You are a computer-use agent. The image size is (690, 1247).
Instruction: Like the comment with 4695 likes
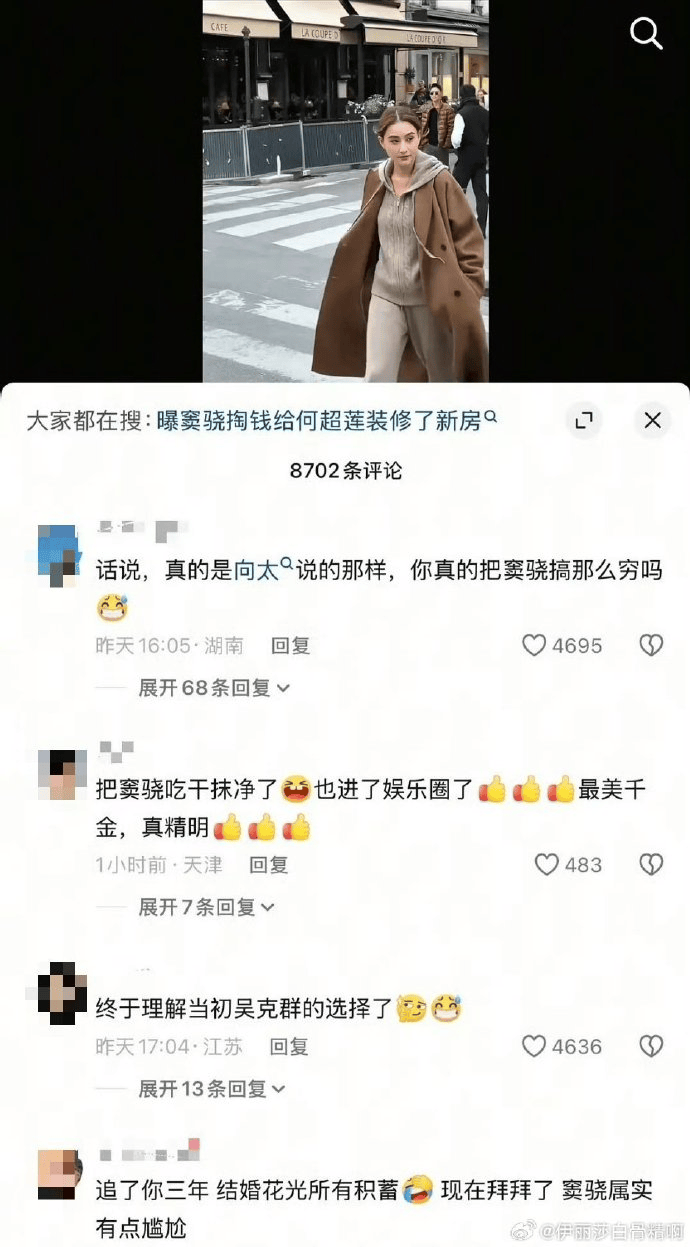535,646
